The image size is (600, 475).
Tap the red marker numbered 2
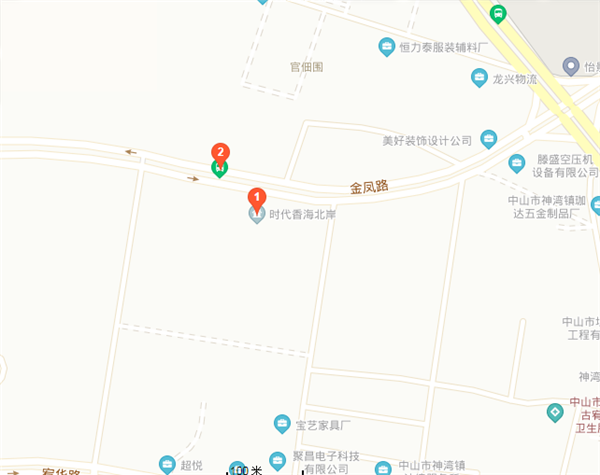(220, 153)
